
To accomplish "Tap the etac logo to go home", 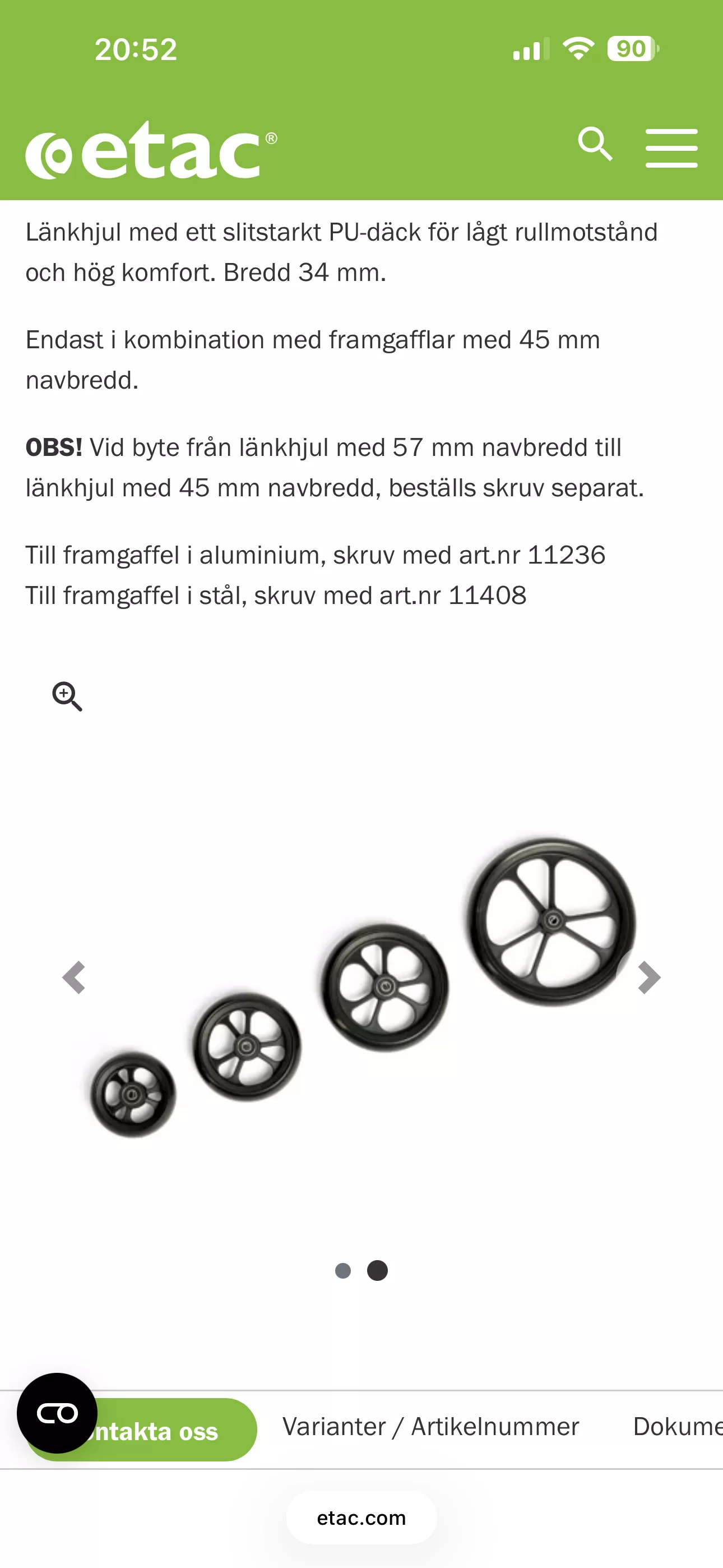I will coord(151,150).
